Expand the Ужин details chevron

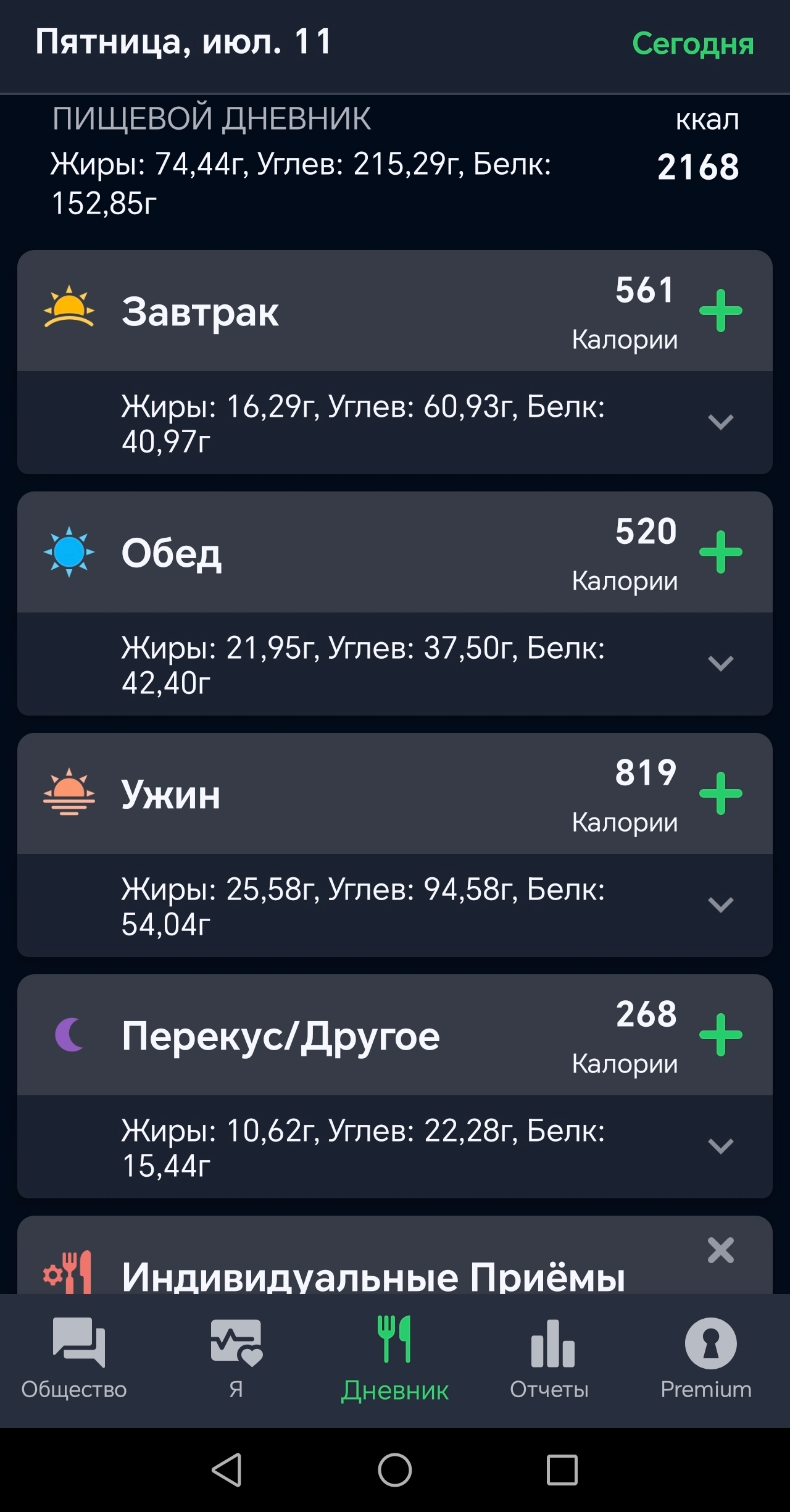click(x=720, y=905)
